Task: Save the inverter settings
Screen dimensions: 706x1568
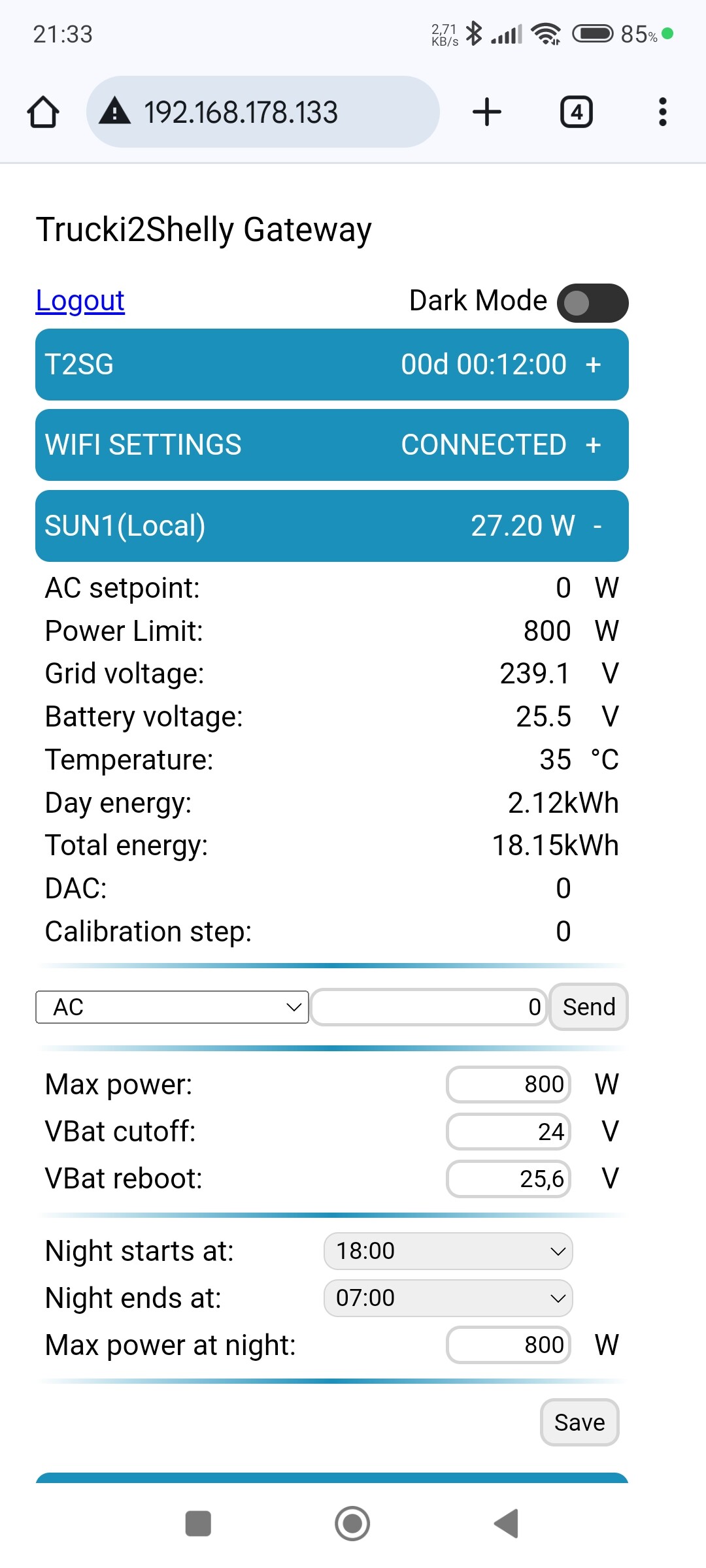Action: pyautogui.click(x=579, y=1422)
